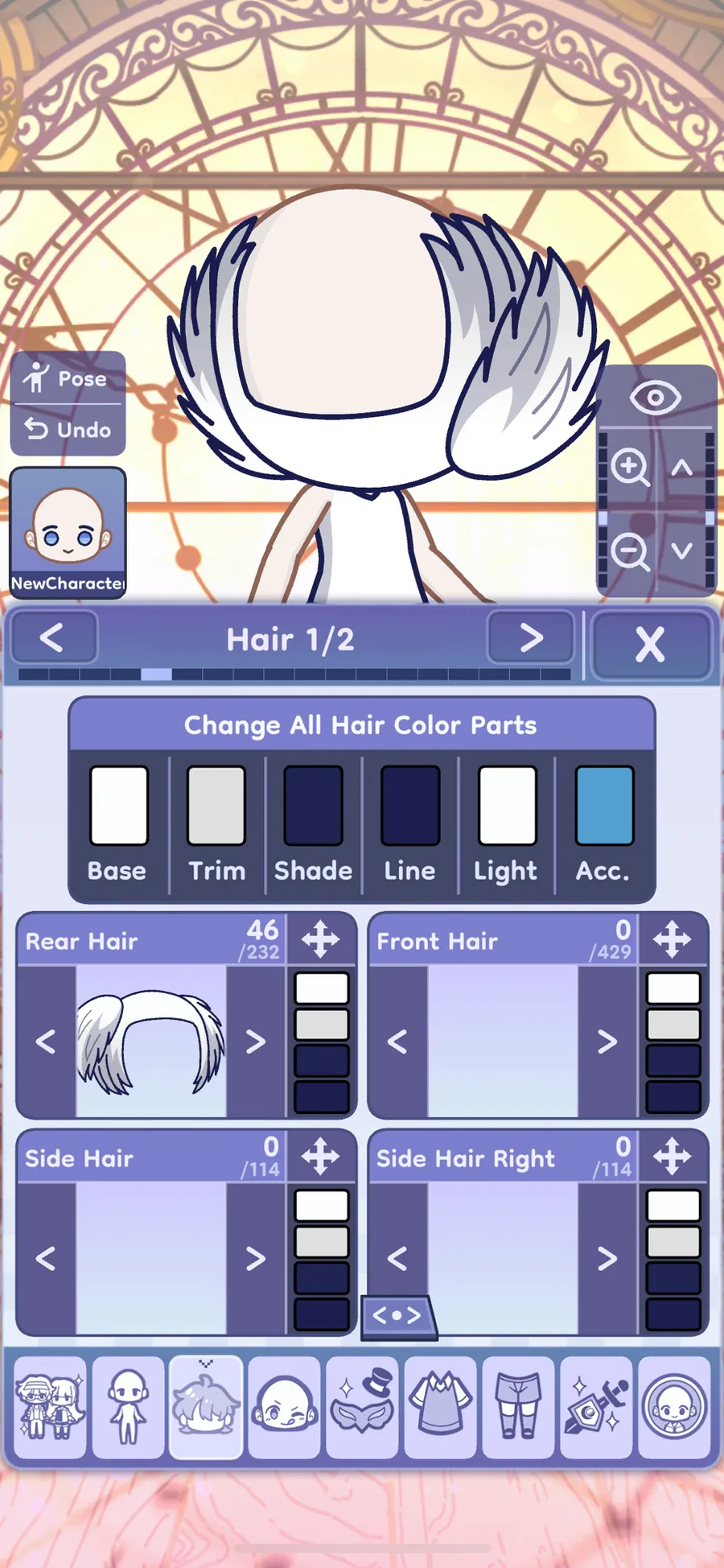The width and height of the screenshot is (724, 1568).
Task: Toggle the eye visibility button
Action: click(656, 398)
